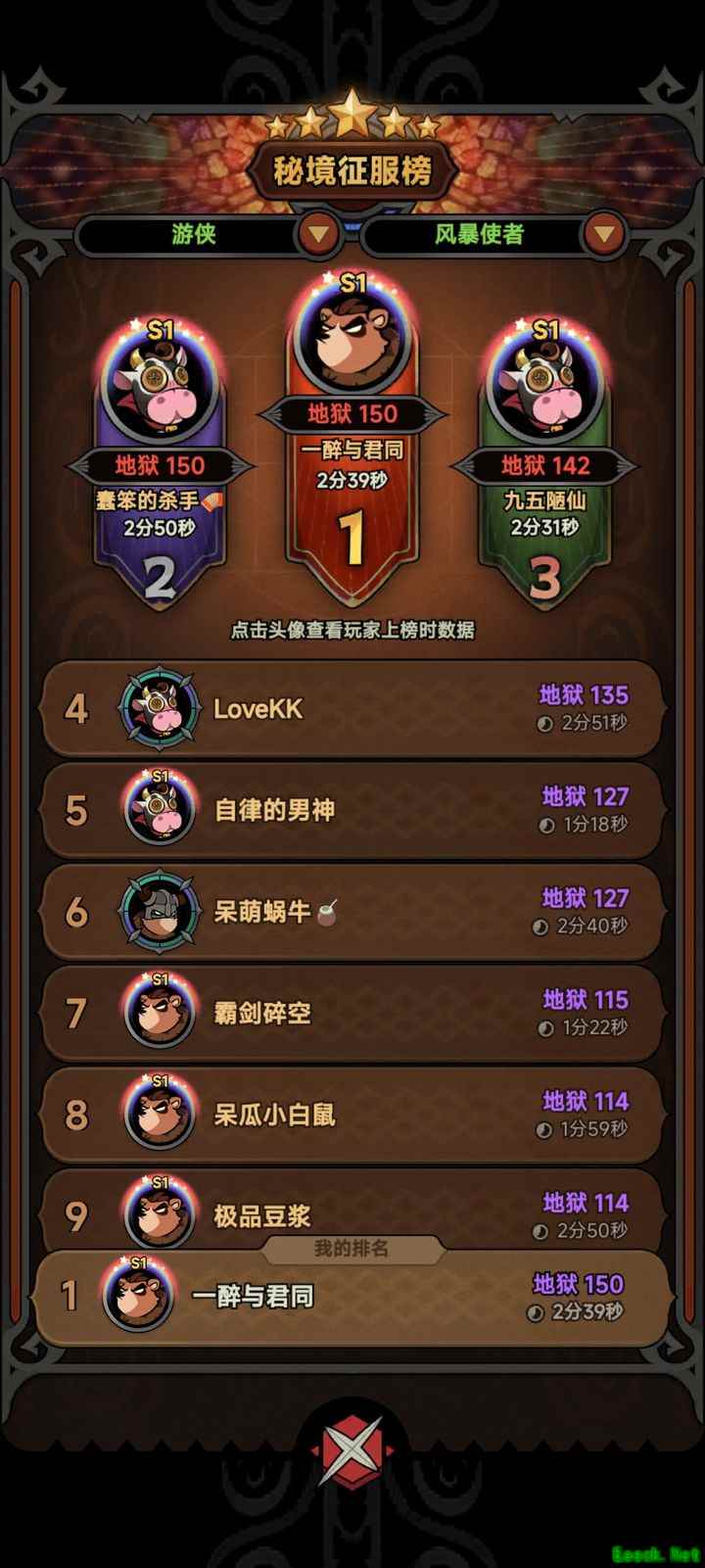This screenshot has width=705, height=1568.
Task: View first-place player 一醉与君同's avatar data
Action: pyautogui.click(x=352, y=338)
